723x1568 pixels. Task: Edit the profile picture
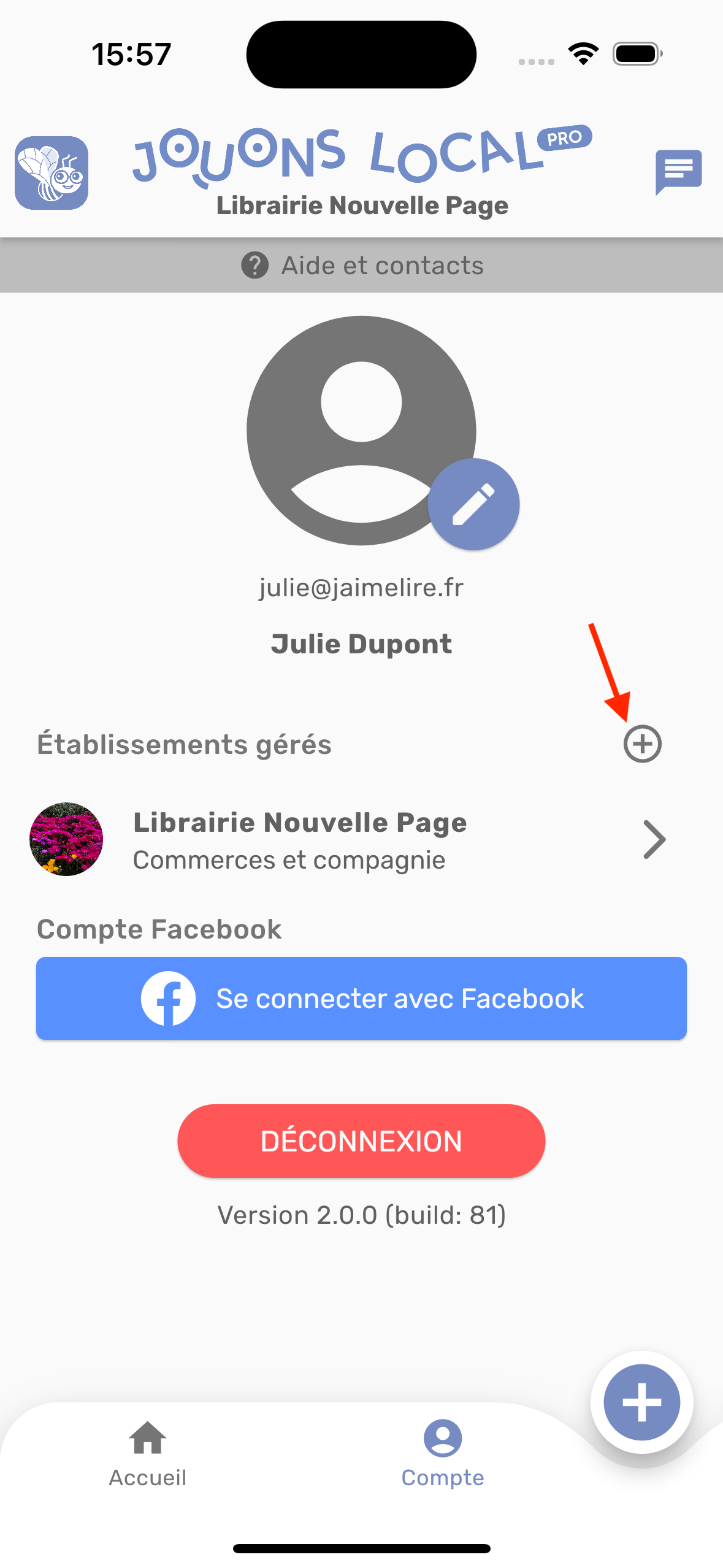[473, 504]
